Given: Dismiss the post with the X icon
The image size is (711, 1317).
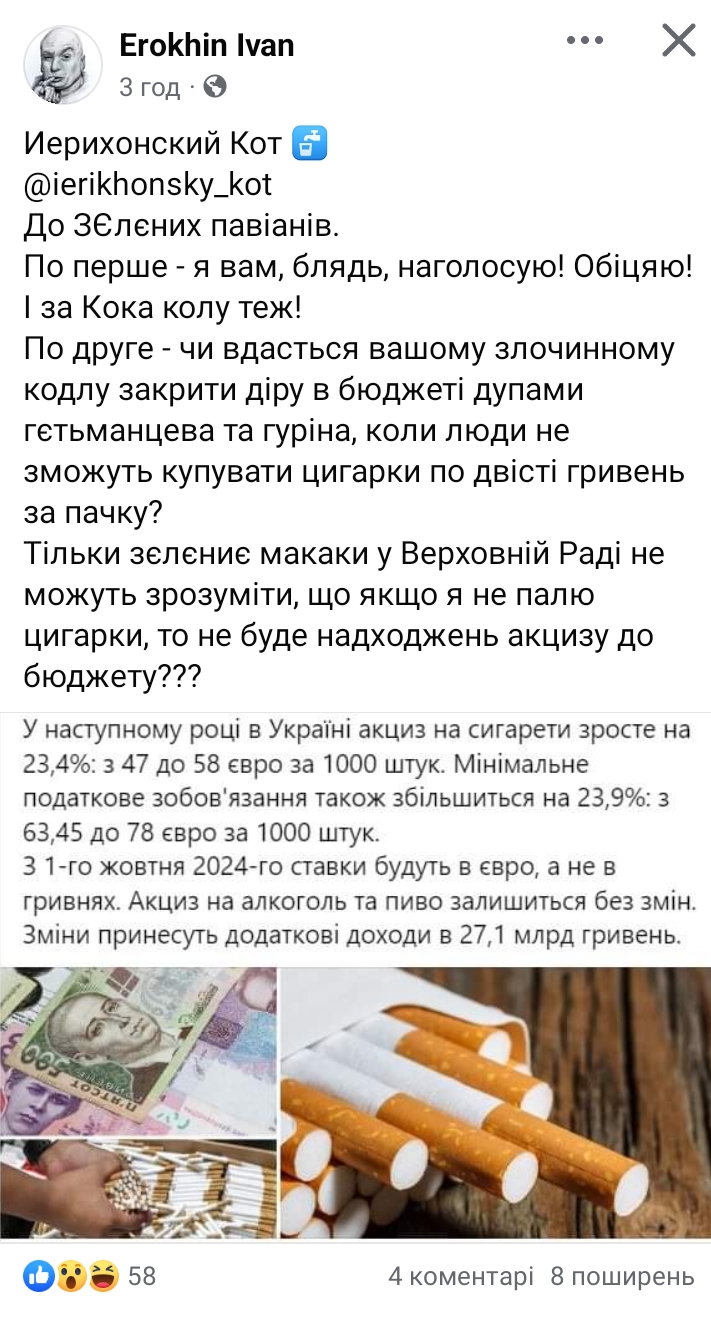Looking at the screenshot, I should 679,41.
